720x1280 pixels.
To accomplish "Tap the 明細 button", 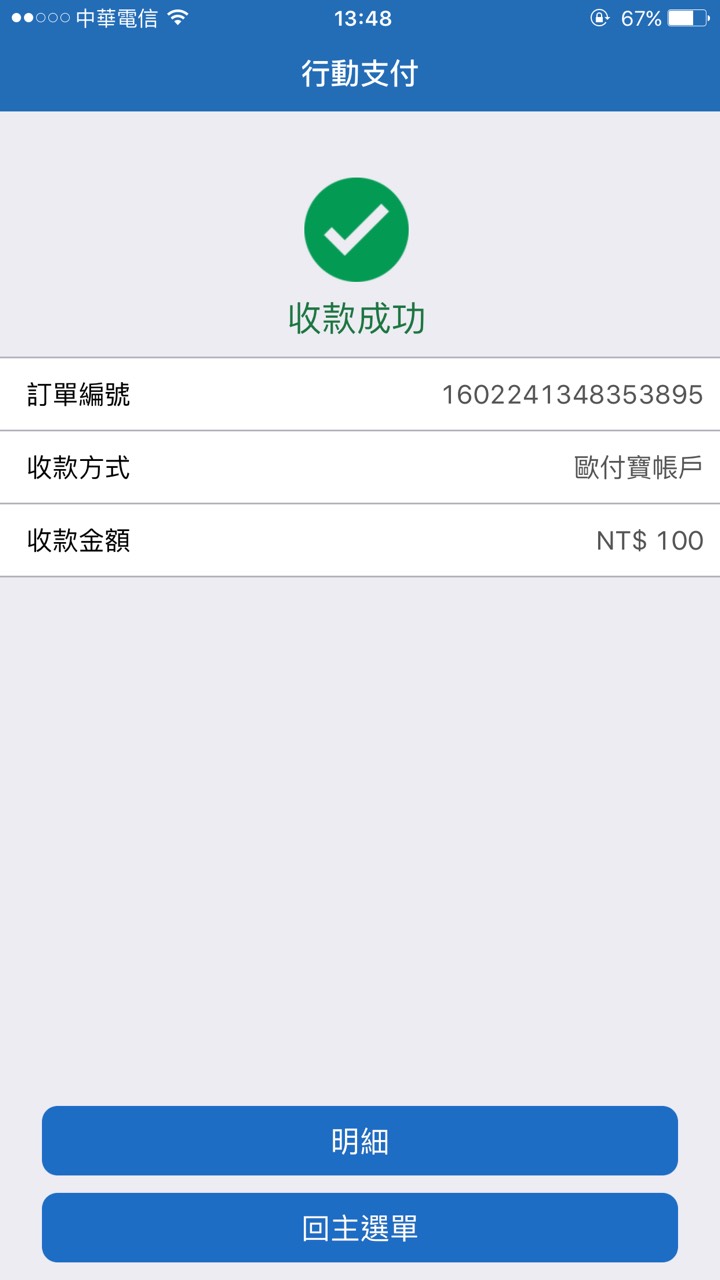I will click(x=360, y=1140).
